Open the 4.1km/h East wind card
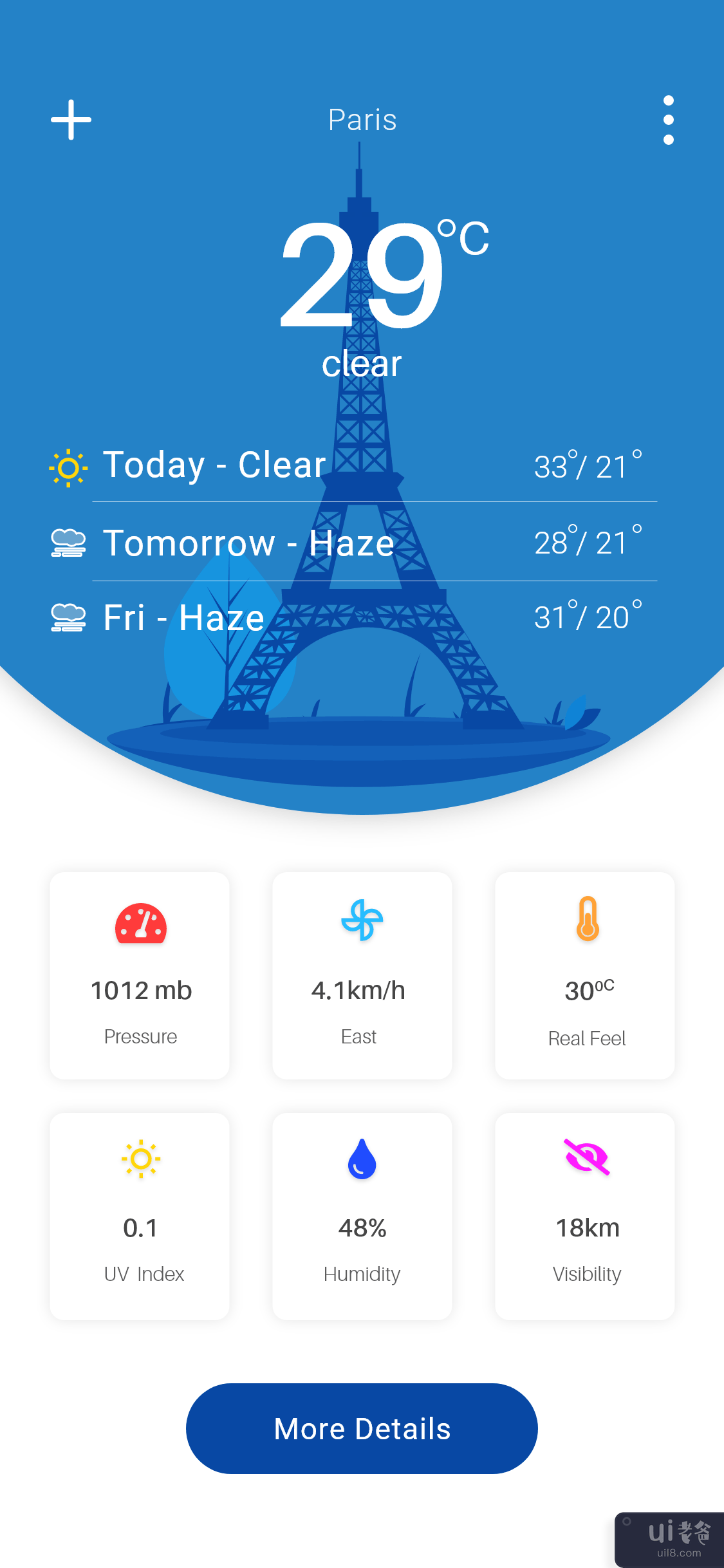The width and height of the screenshot is (724, 1568). (362, 975)
